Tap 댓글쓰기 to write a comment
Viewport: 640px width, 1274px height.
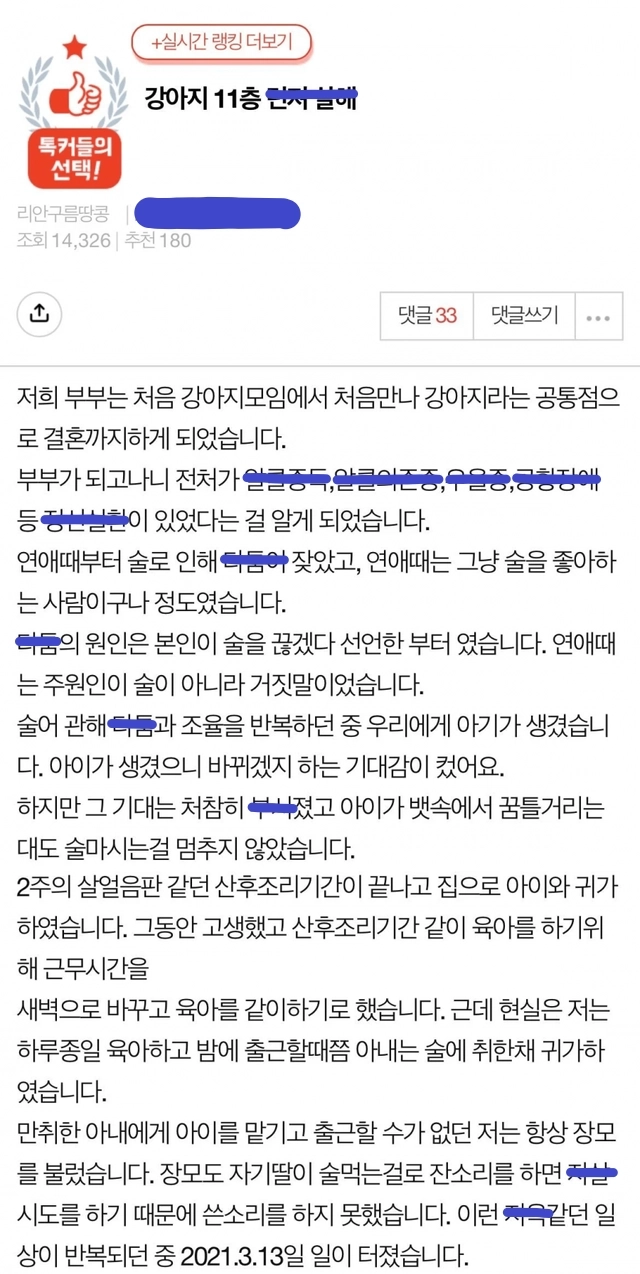524,316
